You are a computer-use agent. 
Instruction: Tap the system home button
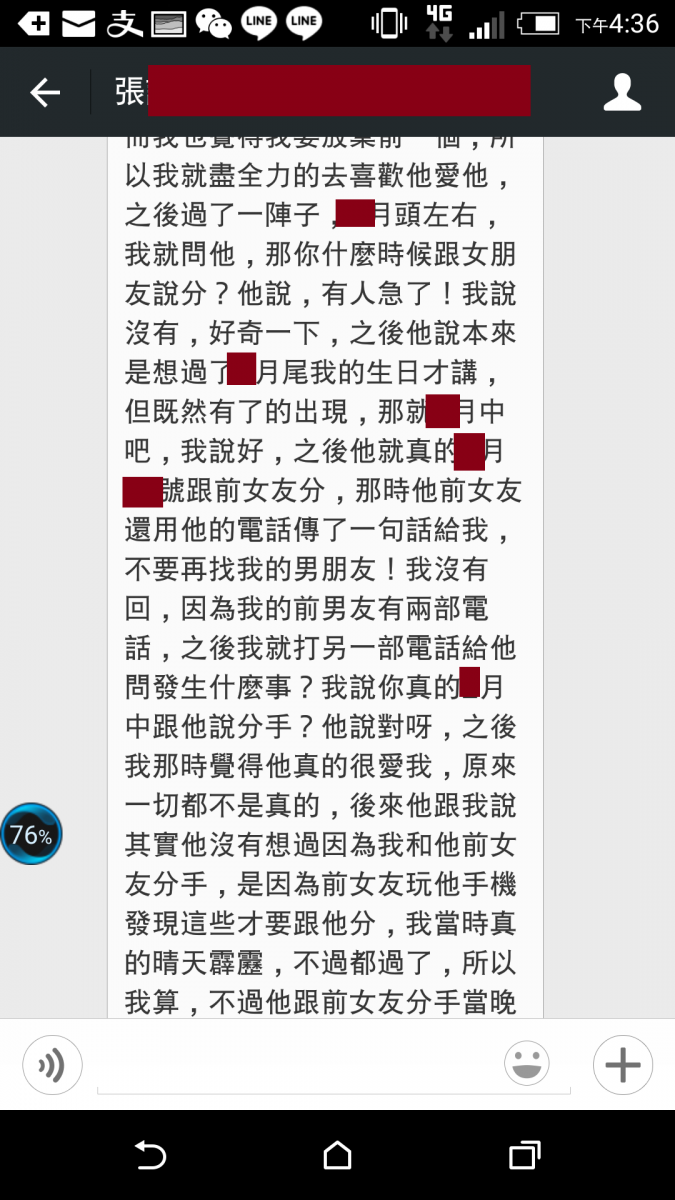pos(338,1156)
